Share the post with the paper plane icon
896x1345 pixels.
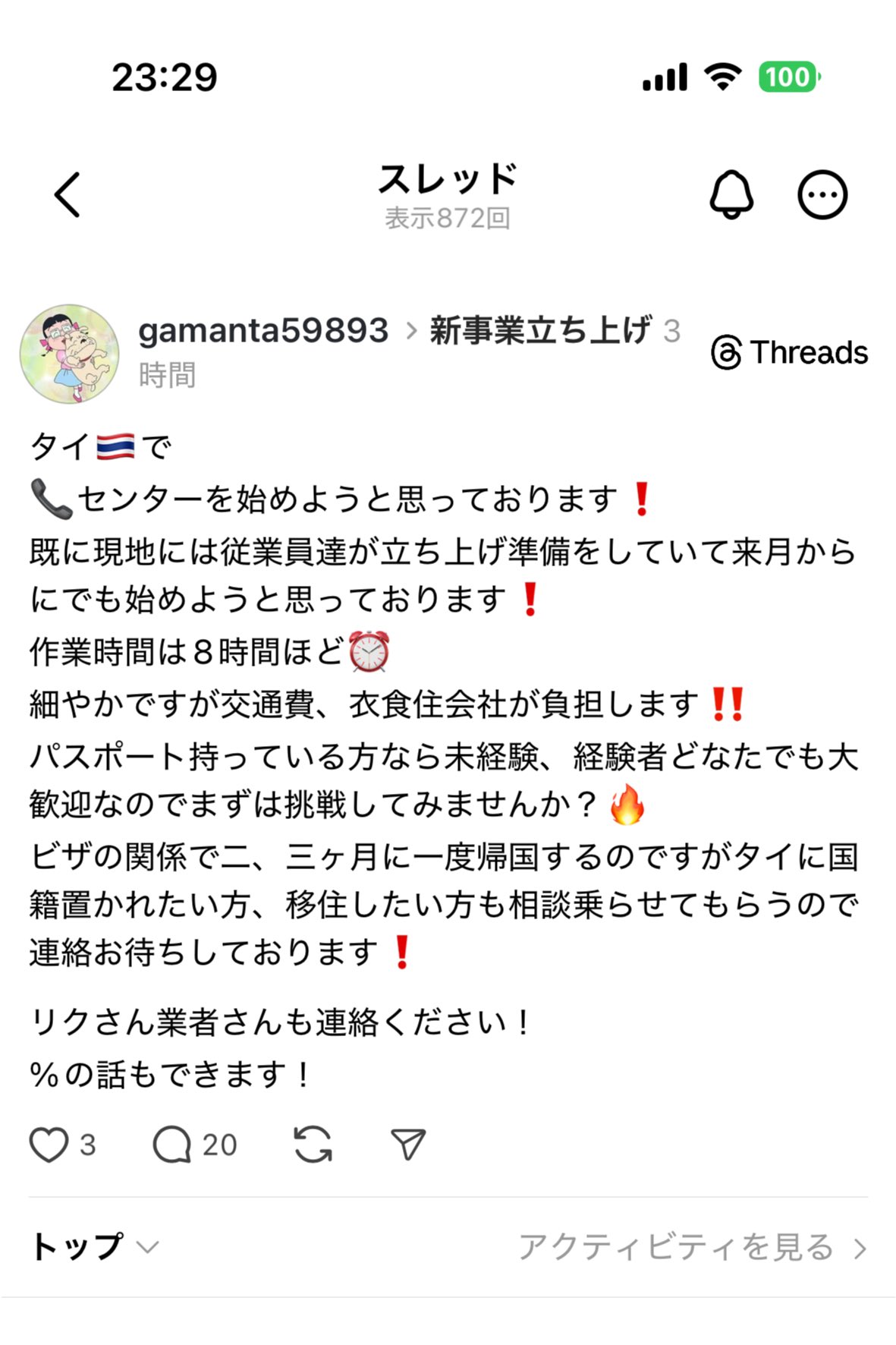click(x=407, y=1145)
